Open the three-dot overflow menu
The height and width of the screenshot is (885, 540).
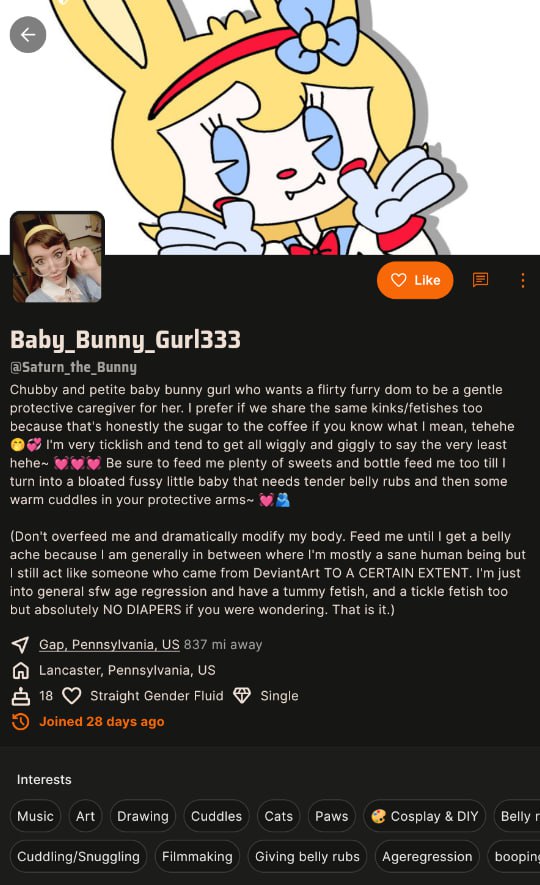click(523, 281)
